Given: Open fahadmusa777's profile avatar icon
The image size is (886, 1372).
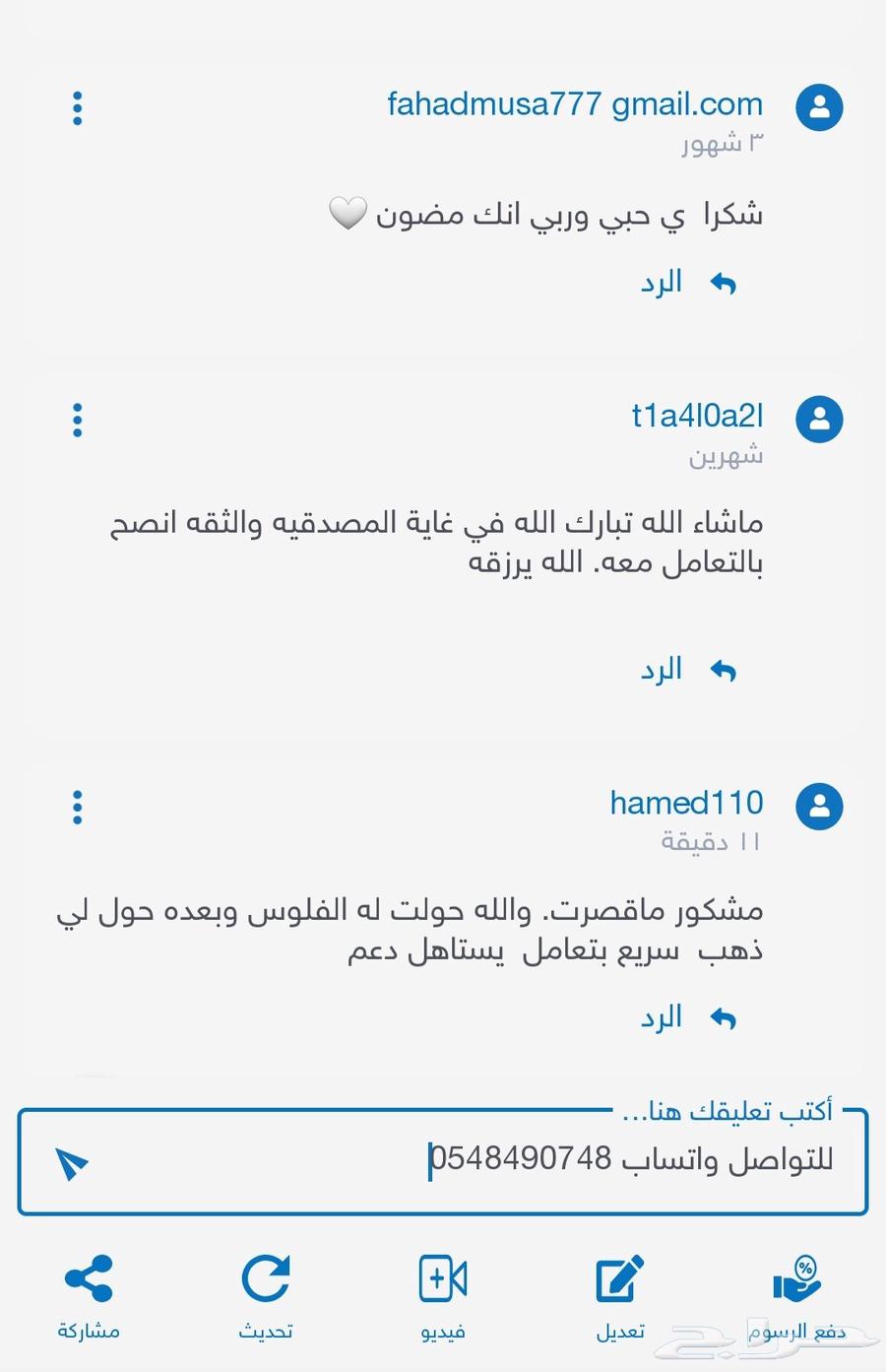Looking at the screenshot, I should 820,108.
